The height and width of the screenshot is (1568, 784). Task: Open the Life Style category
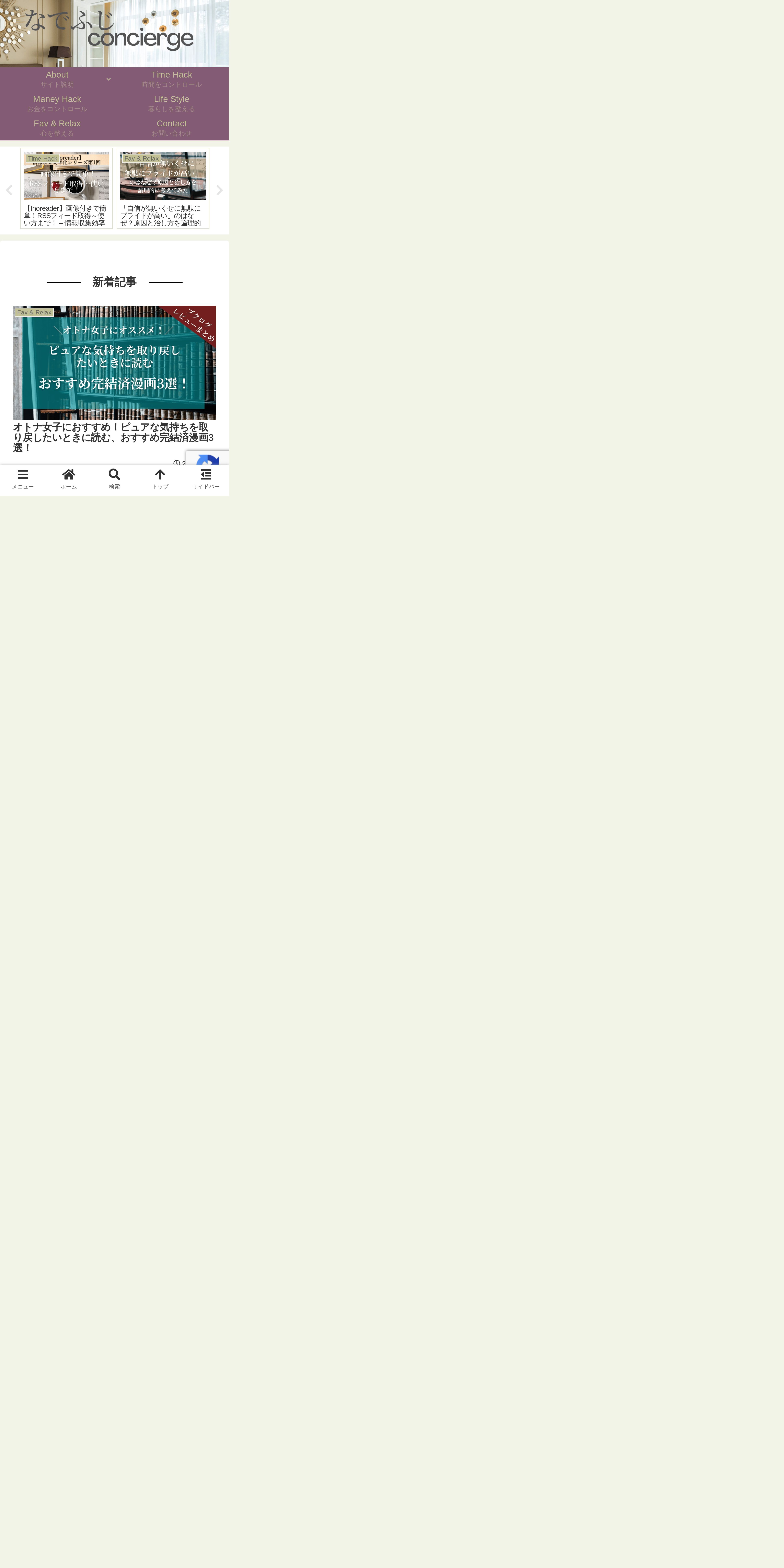click(x=172, y=103)
